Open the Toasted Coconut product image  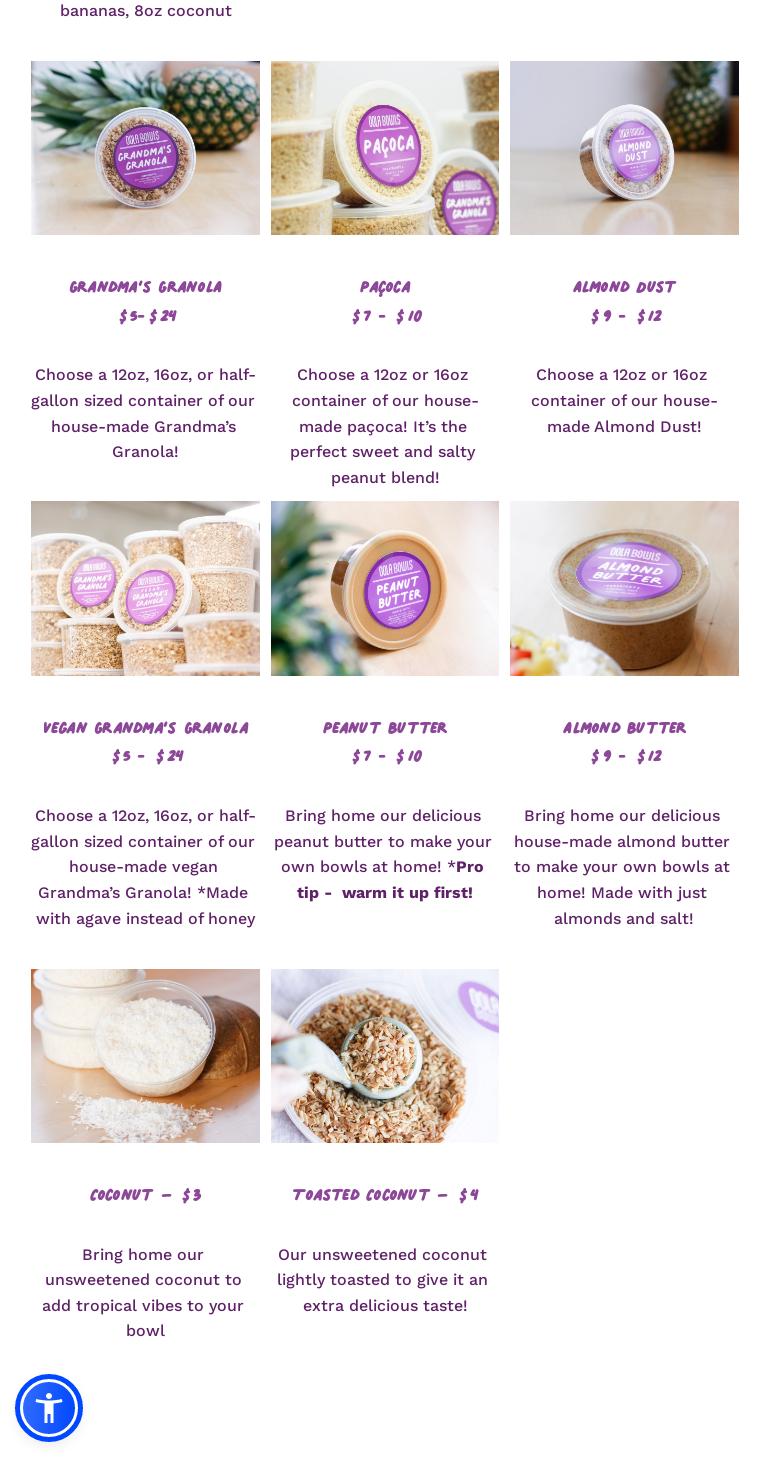pyautogui.click(x=385, y=1055)
